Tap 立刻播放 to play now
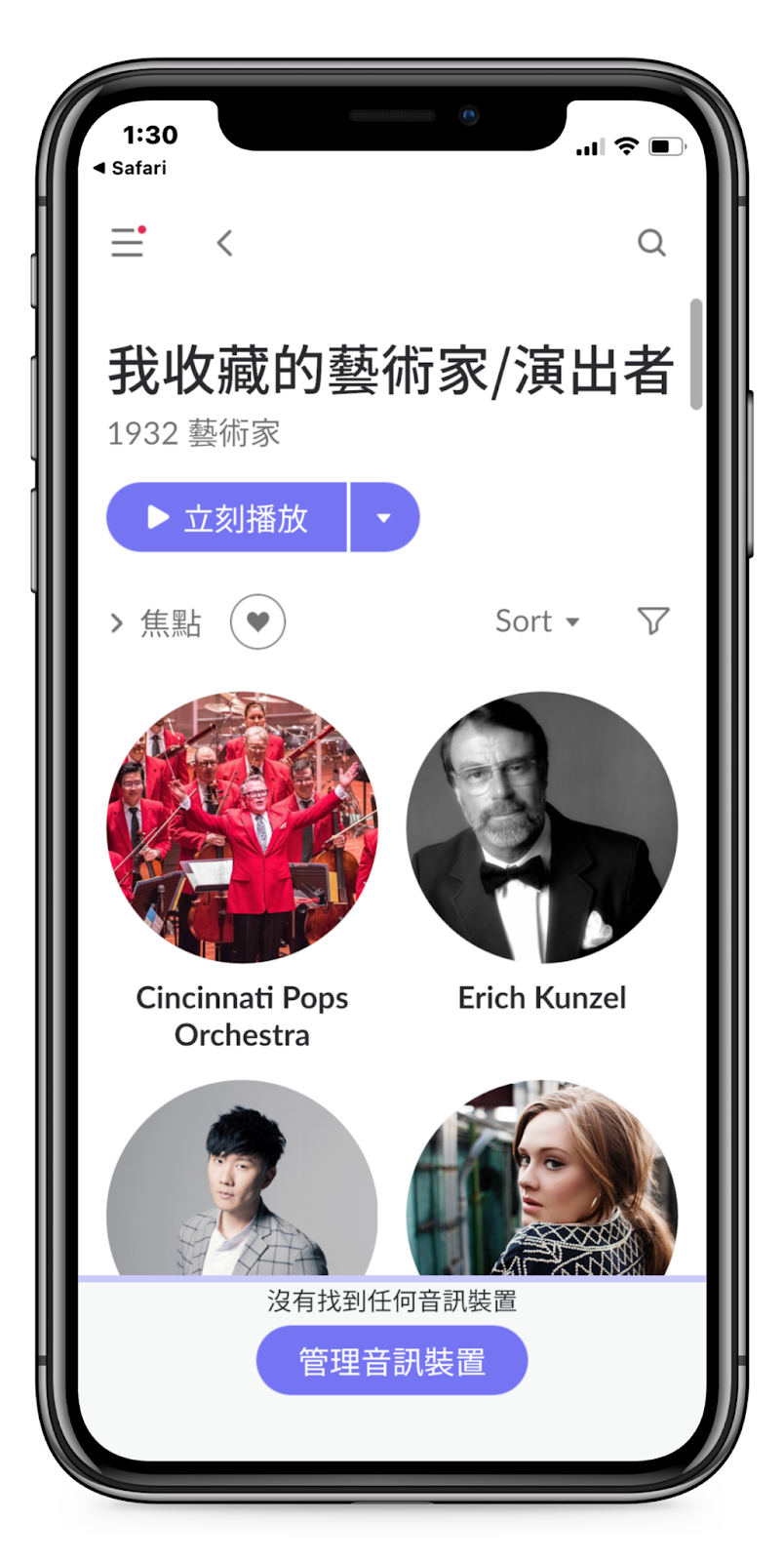 (227, 518)
